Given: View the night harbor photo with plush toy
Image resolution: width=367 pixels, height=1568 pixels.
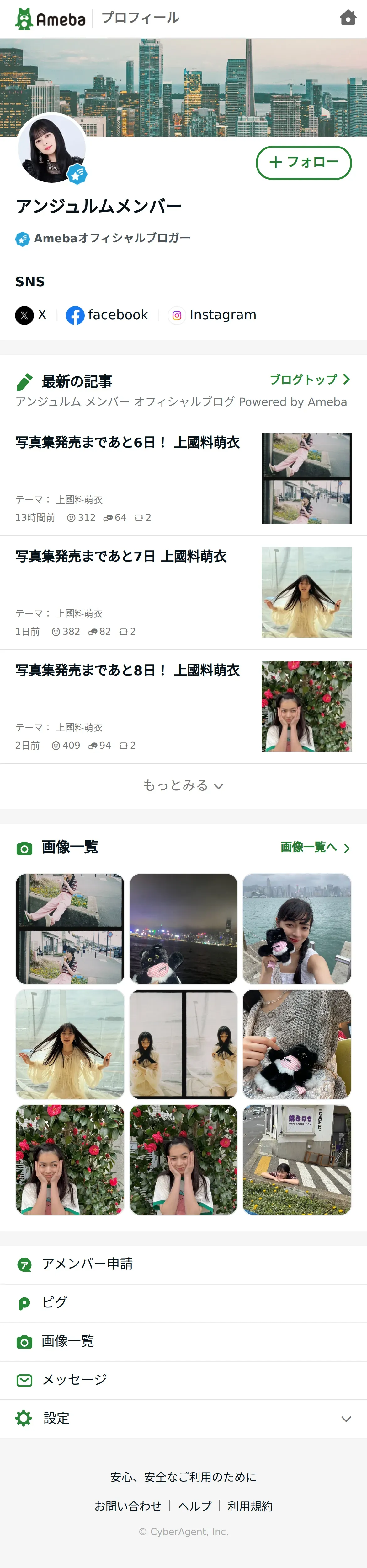Looking at the screenshot, I should pyautogui.click(x=183, y=928).
